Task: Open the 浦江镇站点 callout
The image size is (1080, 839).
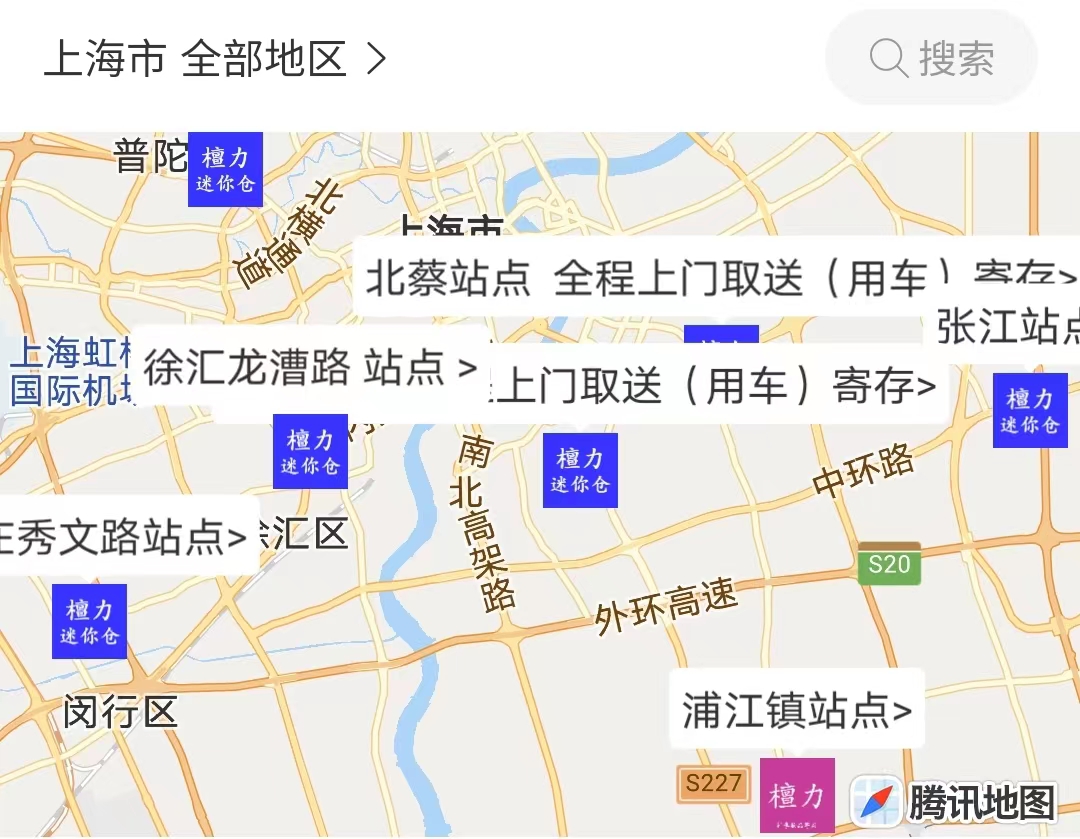Action: pyautogui.click(x=796, y=711)
